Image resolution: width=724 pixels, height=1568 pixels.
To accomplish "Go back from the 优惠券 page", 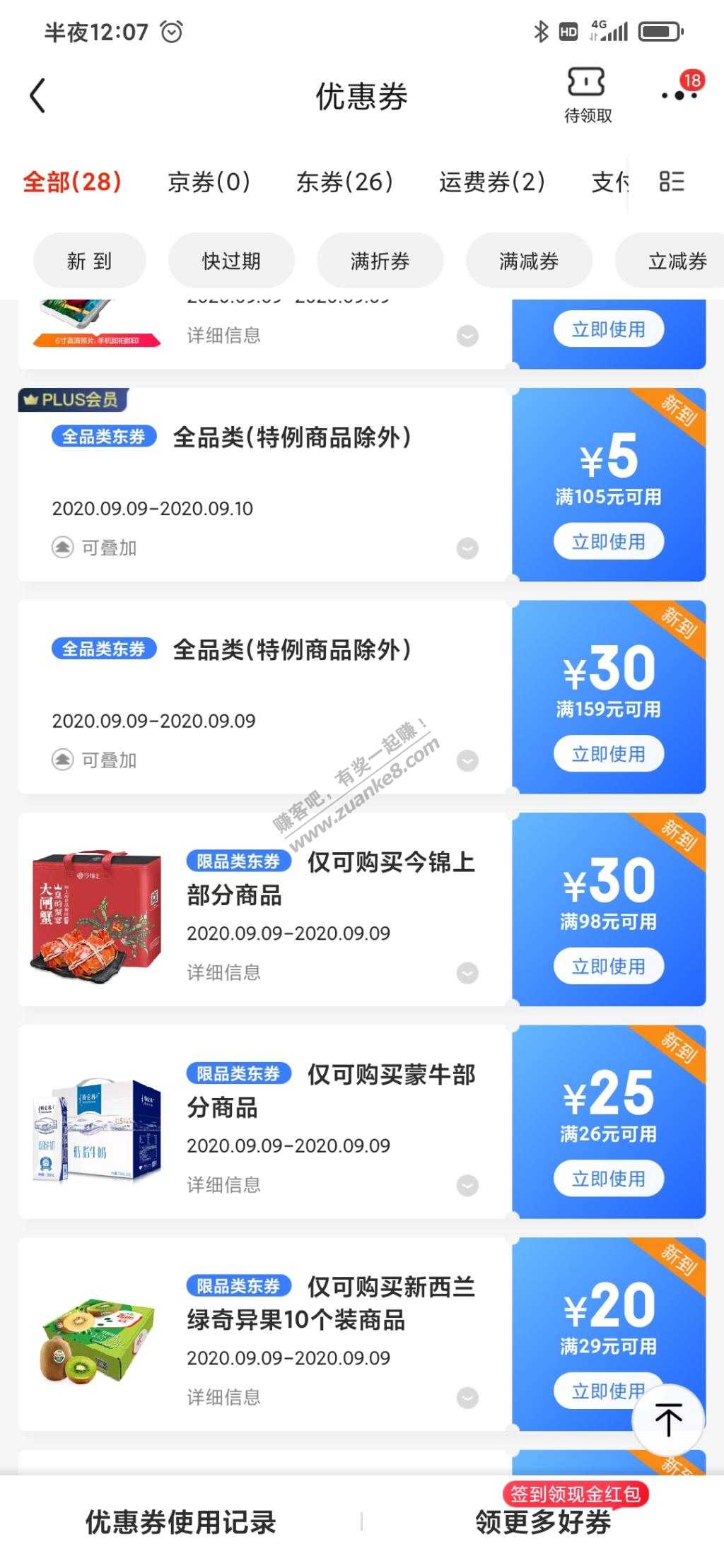I will pos(38,96).
